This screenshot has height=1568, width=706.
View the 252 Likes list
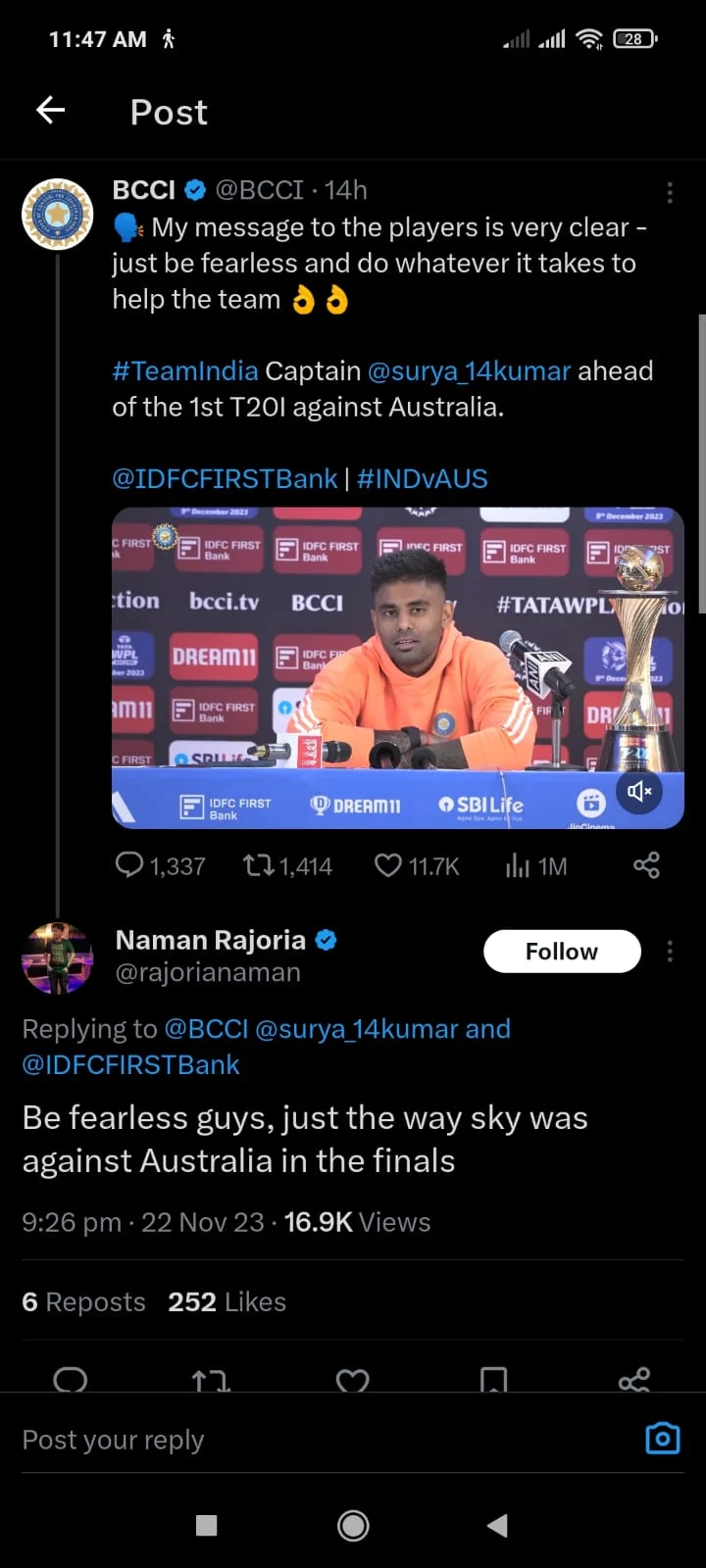click(227, 1301)
